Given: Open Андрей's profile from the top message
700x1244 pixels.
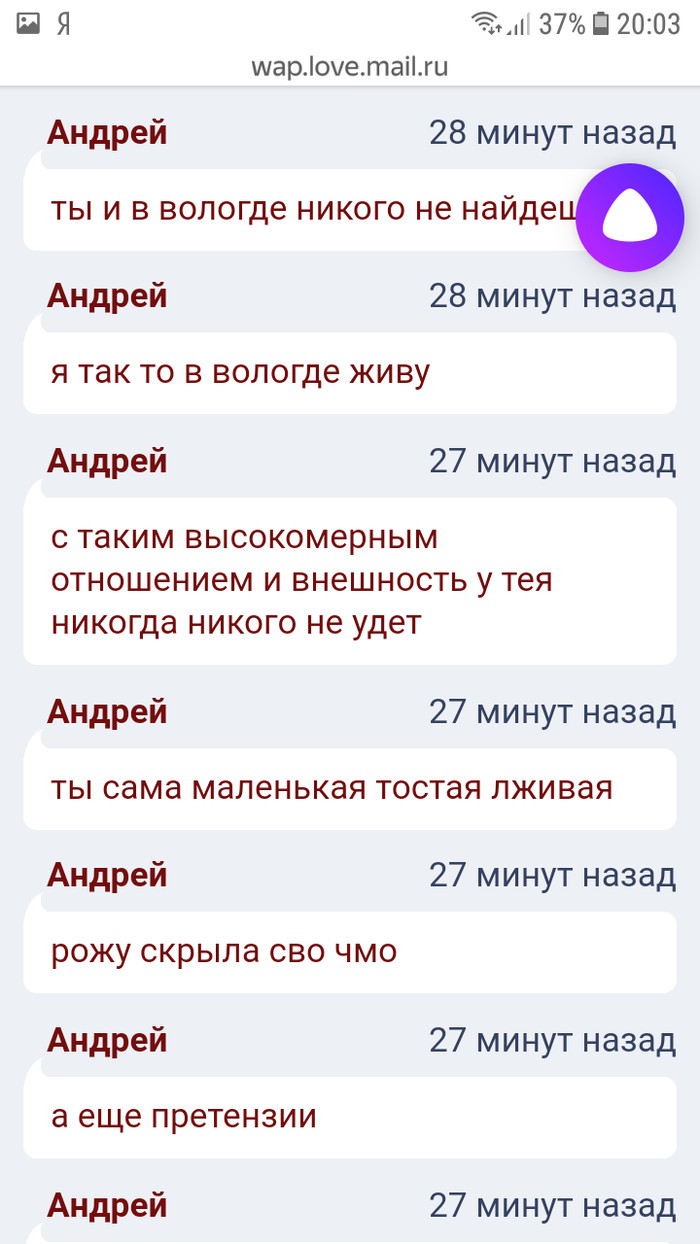Looking at the screenshot, I should click(107, 132).
